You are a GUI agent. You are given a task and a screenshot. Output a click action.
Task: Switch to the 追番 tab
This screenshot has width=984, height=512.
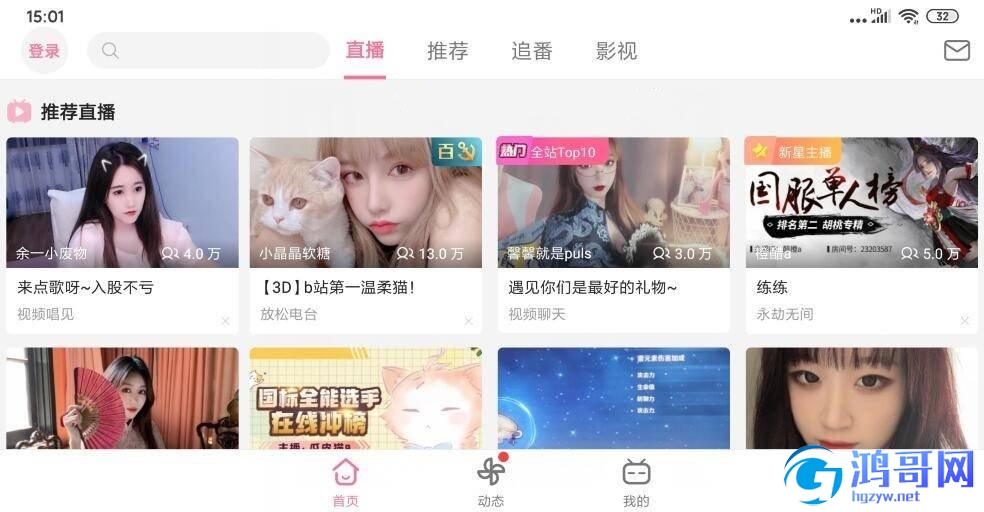pyautogui.click(x=531, y=51)
